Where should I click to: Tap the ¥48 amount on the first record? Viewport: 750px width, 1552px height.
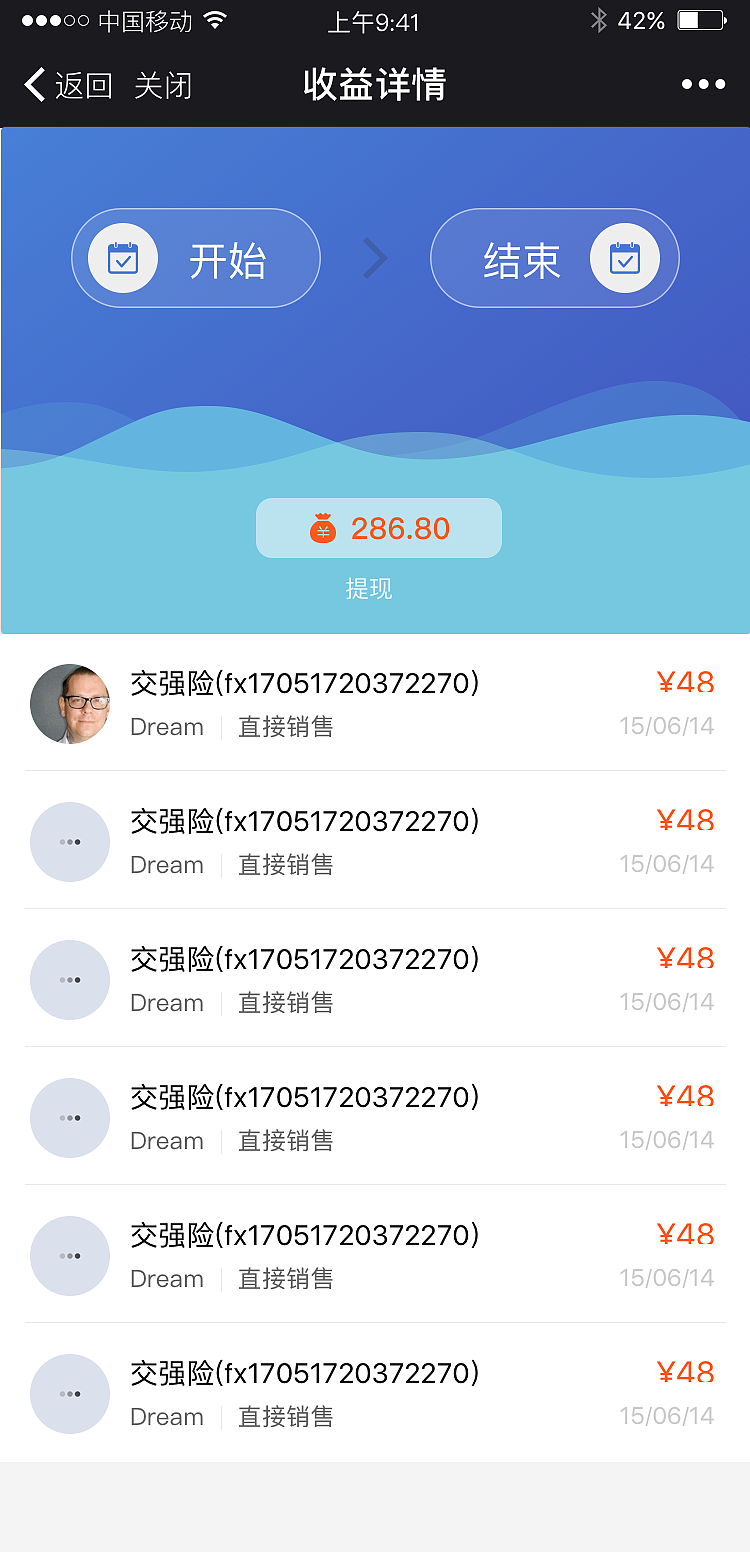tap(686, 682)
